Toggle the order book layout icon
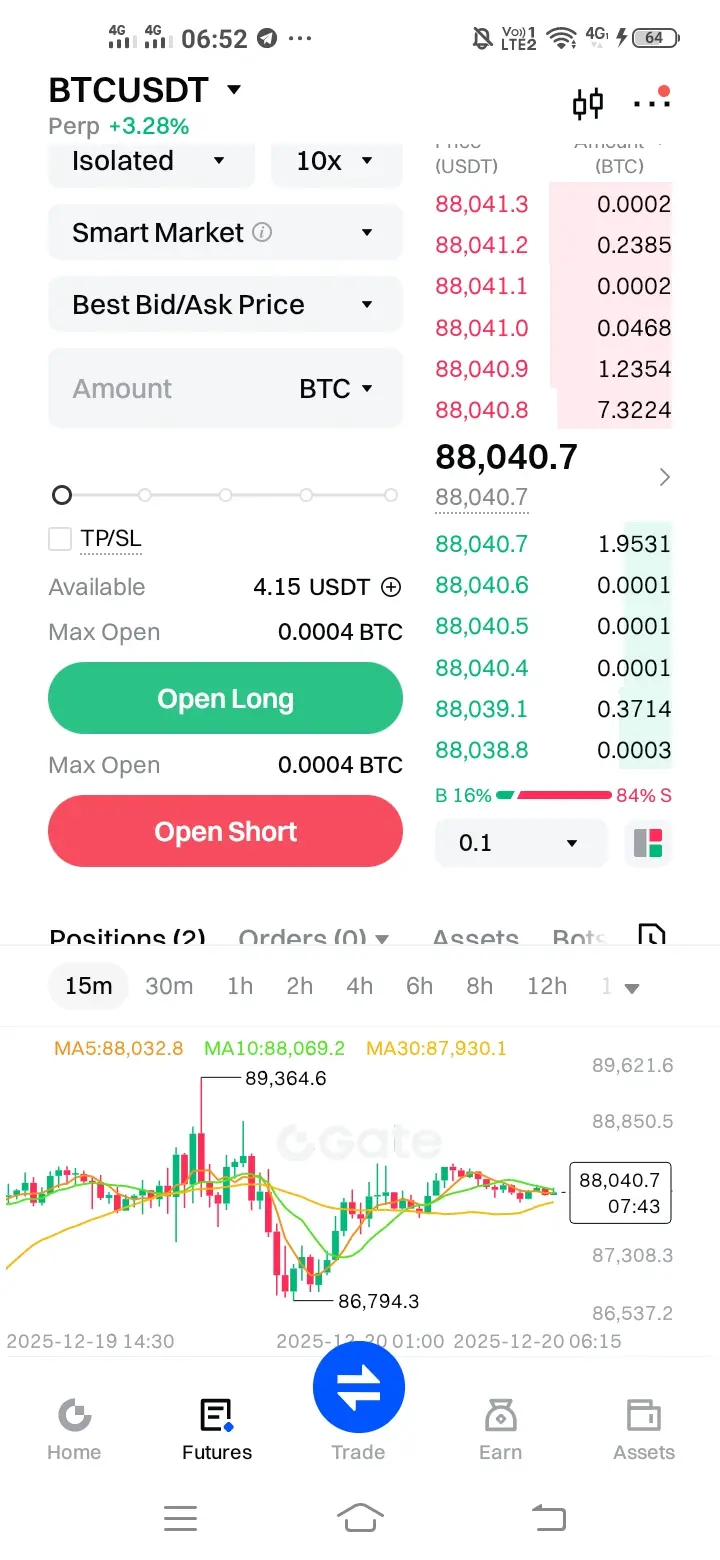This screenshot has height=1560, width=720. [648, 843]
